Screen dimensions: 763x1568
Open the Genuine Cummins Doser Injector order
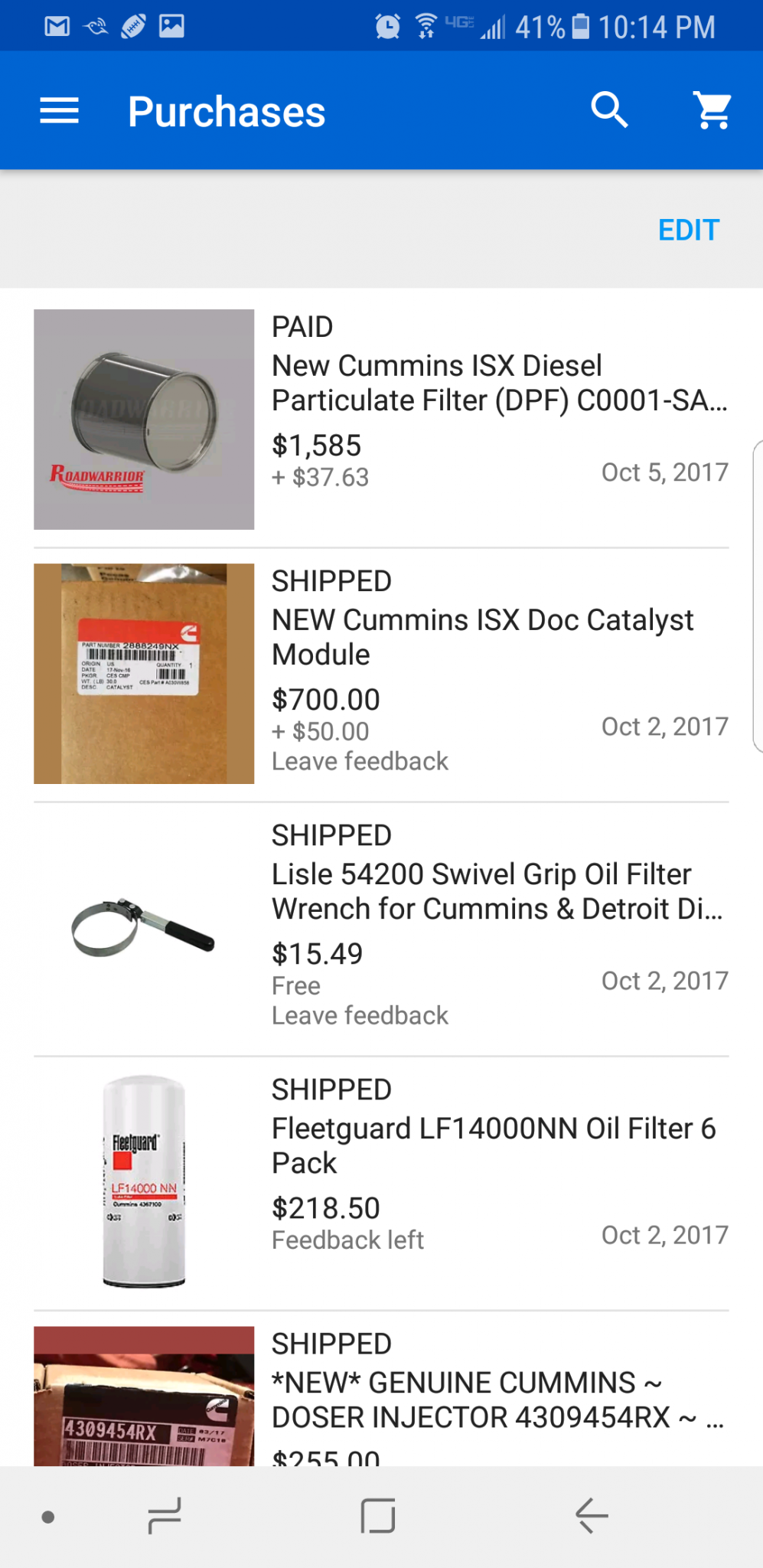tap(496, 1400)
